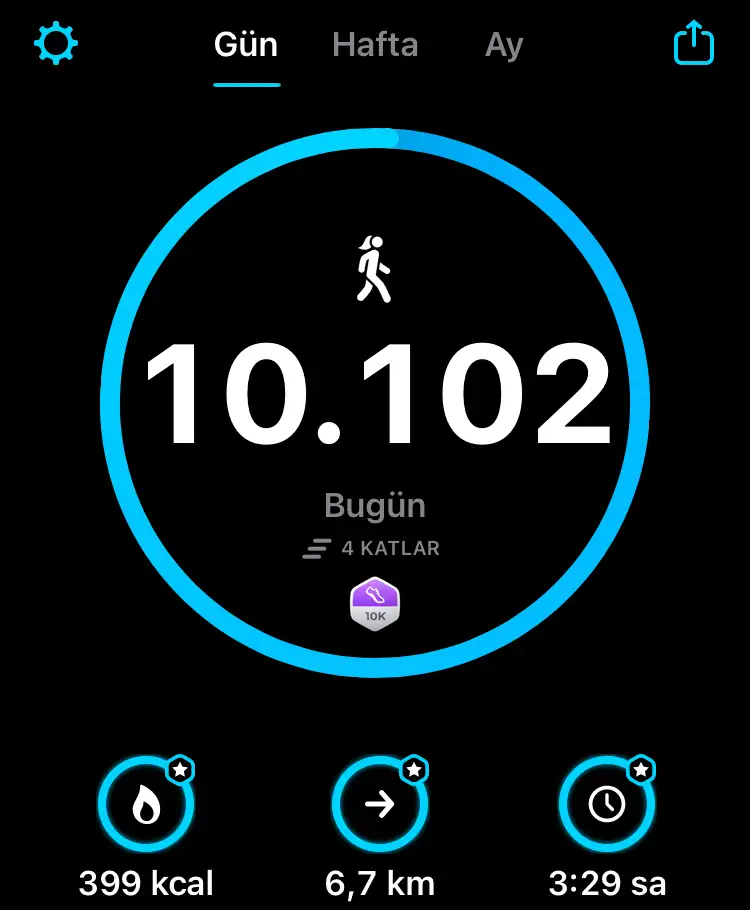This screenshot has width=750, height=910.
Task: Switch to the Ay tab
Action: coord(504,45)
